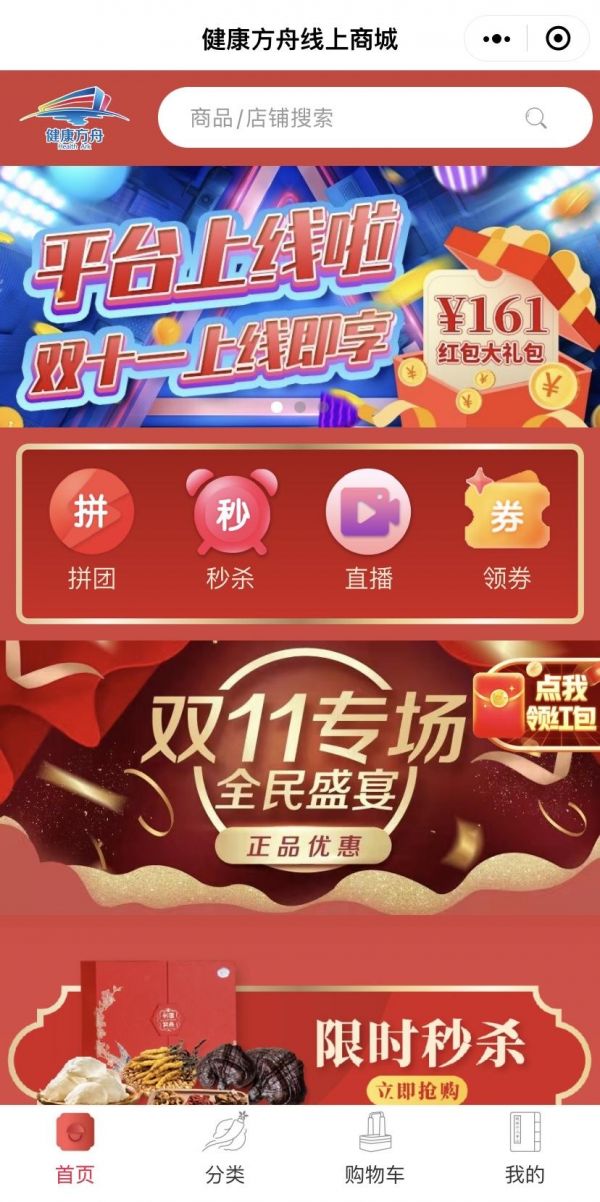Open the 双11专场 promotion banner
Image resolution: width=600 pixels, height=1202 pixels.
click(300, 777)
